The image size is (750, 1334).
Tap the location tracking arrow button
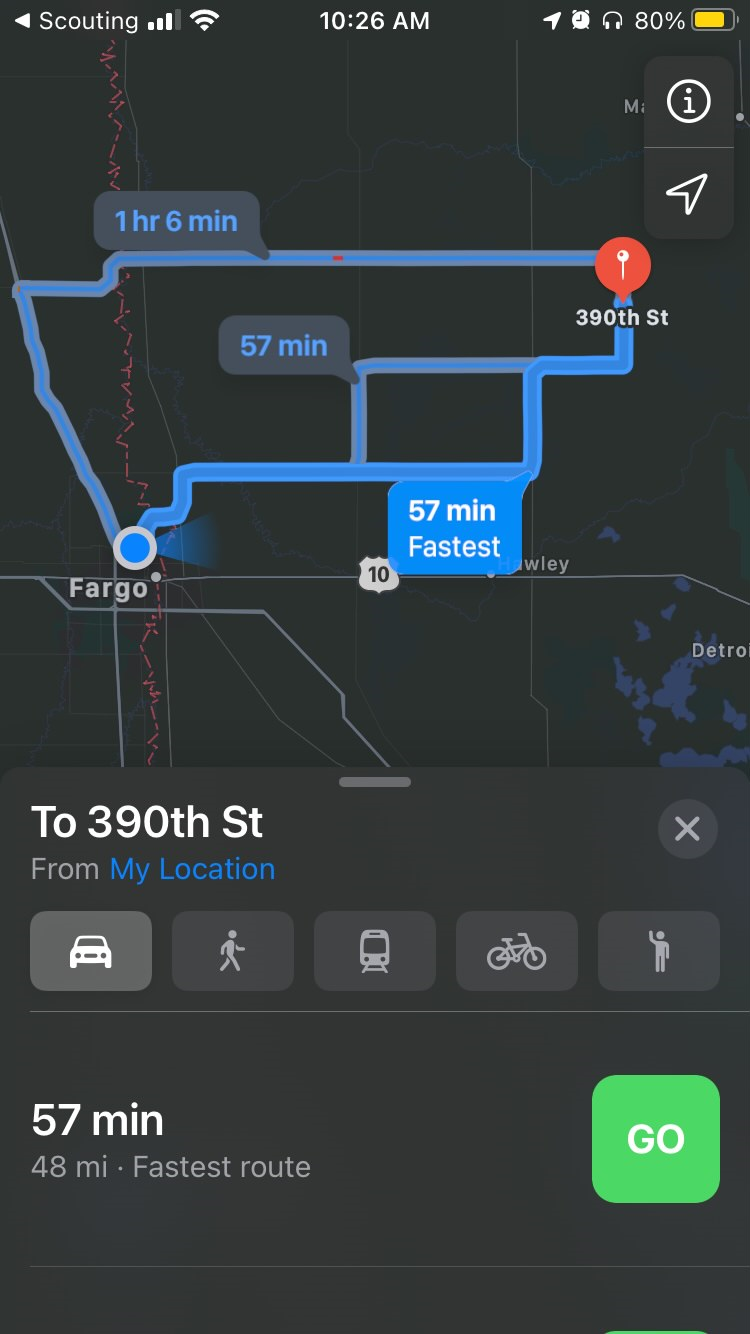click(x=688, y=192)
